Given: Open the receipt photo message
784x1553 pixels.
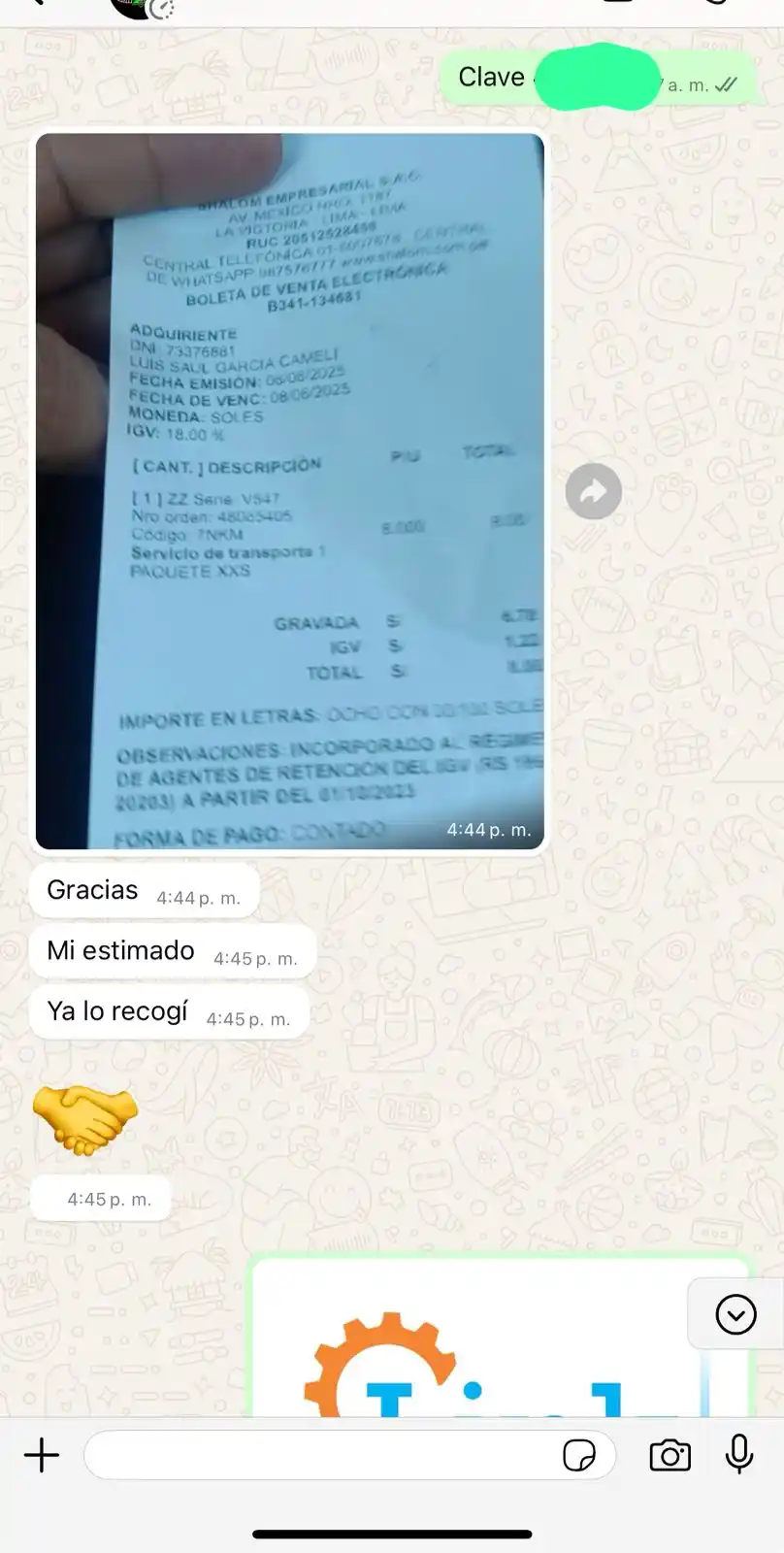Looking at the screenshot, I should pyautogui.click(x=289, y=490).
